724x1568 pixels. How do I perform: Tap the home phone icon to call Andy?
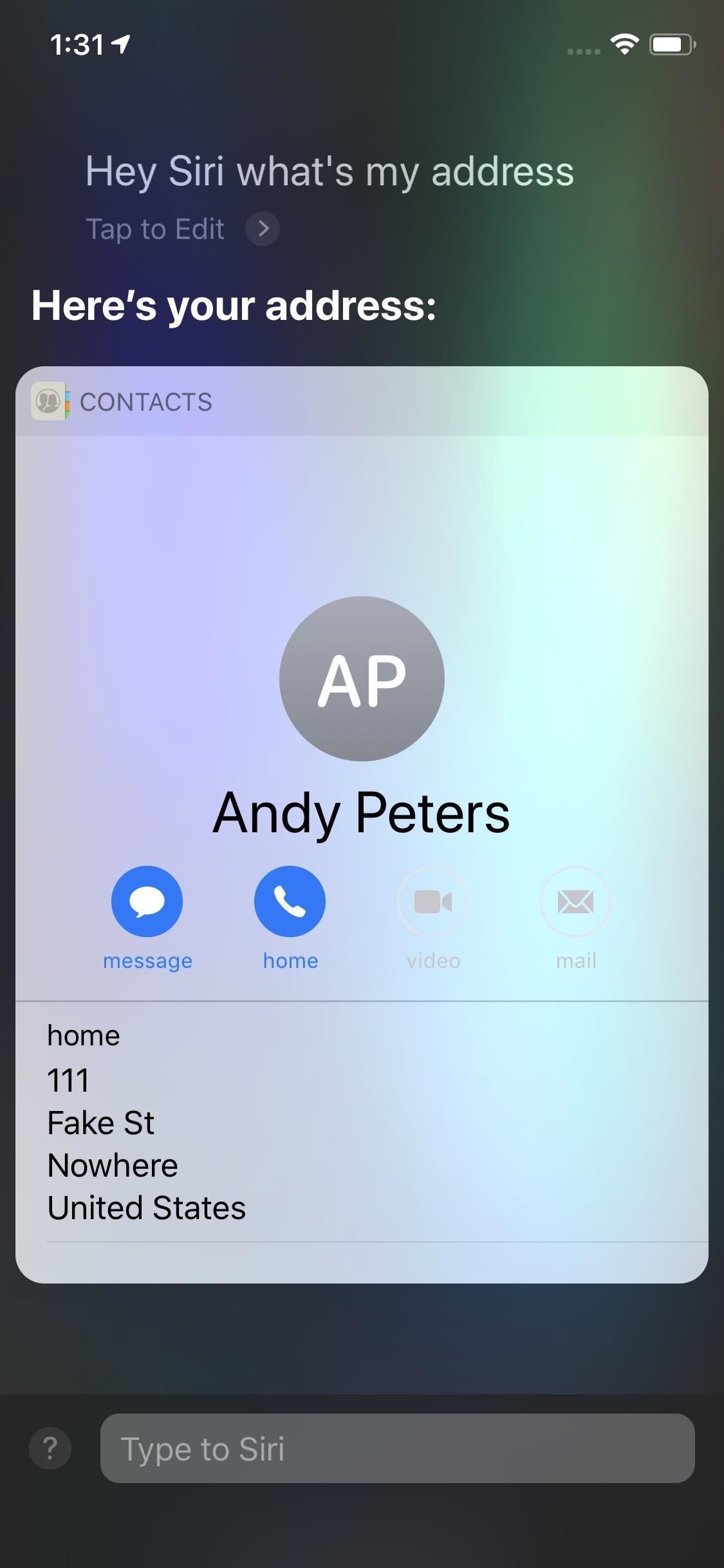[x=290, y=901]
